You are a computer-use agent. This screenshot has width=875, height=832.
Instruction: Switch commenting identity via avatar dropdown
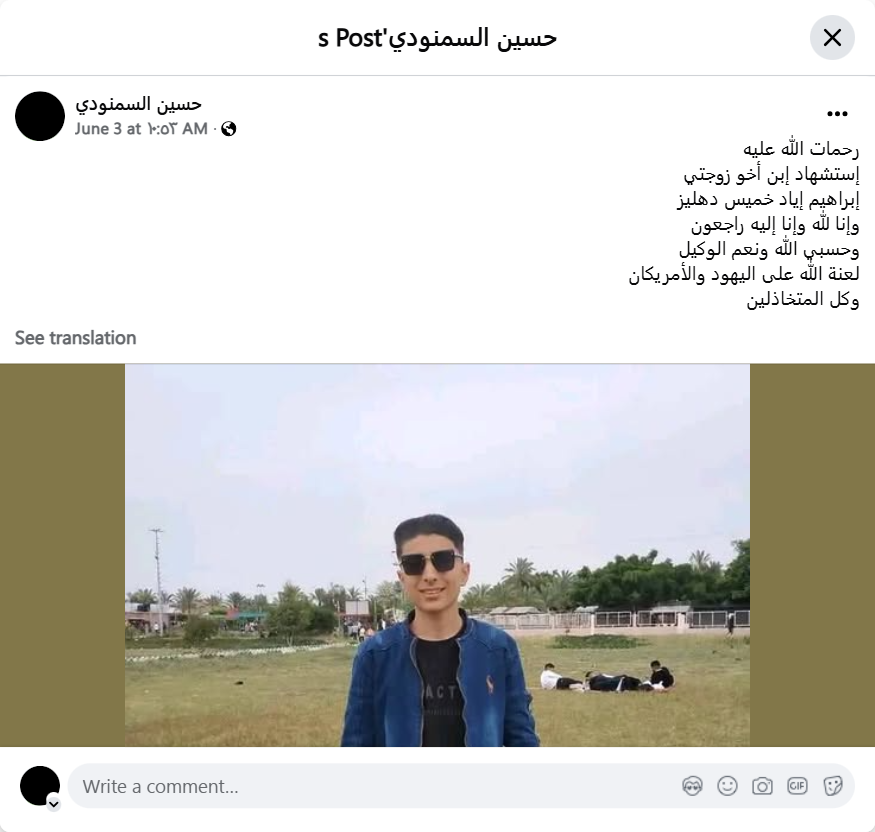[x=53, y=803]
